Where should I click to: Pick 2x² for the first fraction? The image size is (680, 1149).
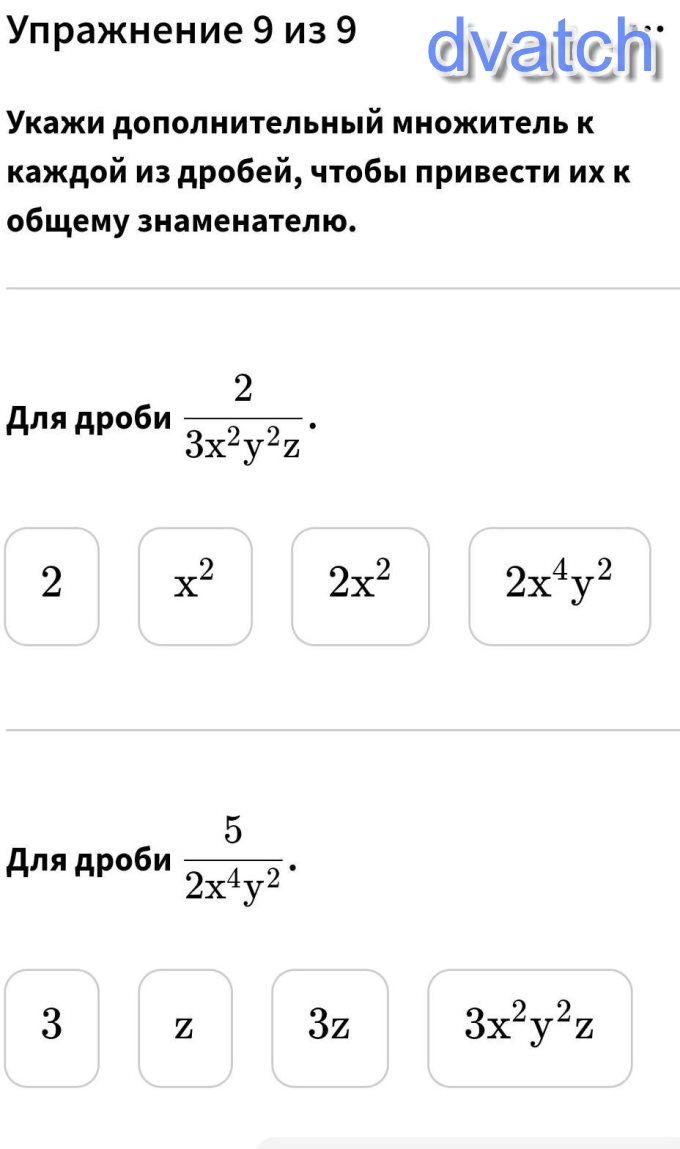[360, 586]
